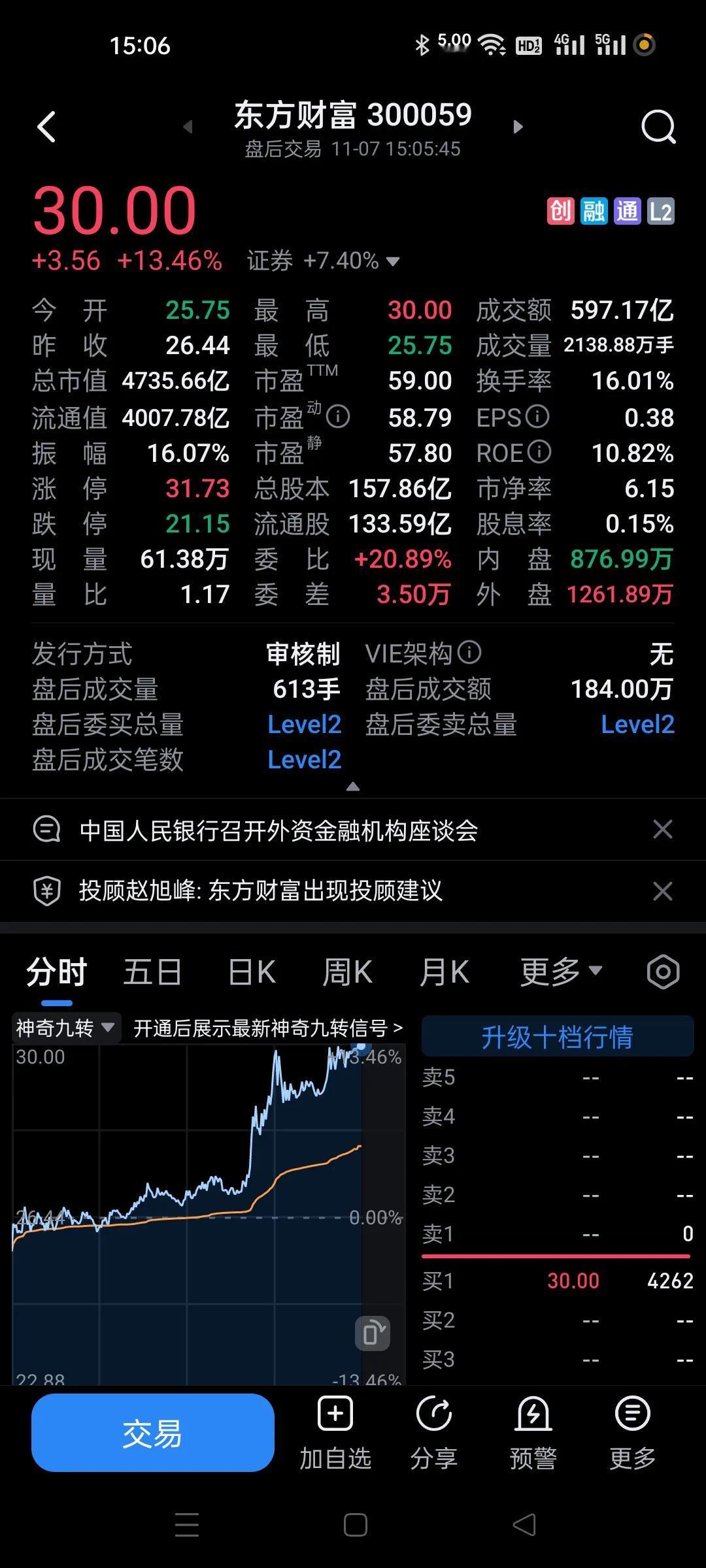
Task: Switch to the 五日 chart tab
Action: [x=152, y=972]
